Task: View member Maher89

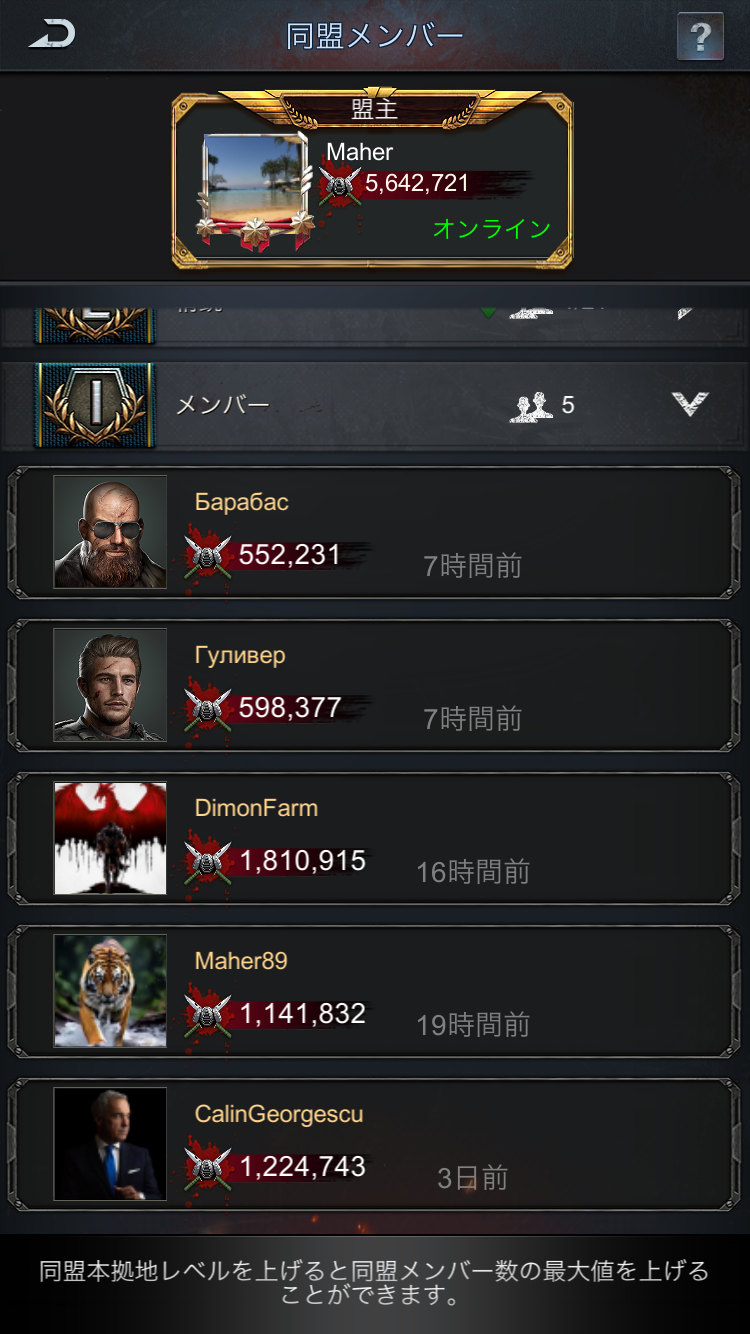Action: [x=374, y=991]
